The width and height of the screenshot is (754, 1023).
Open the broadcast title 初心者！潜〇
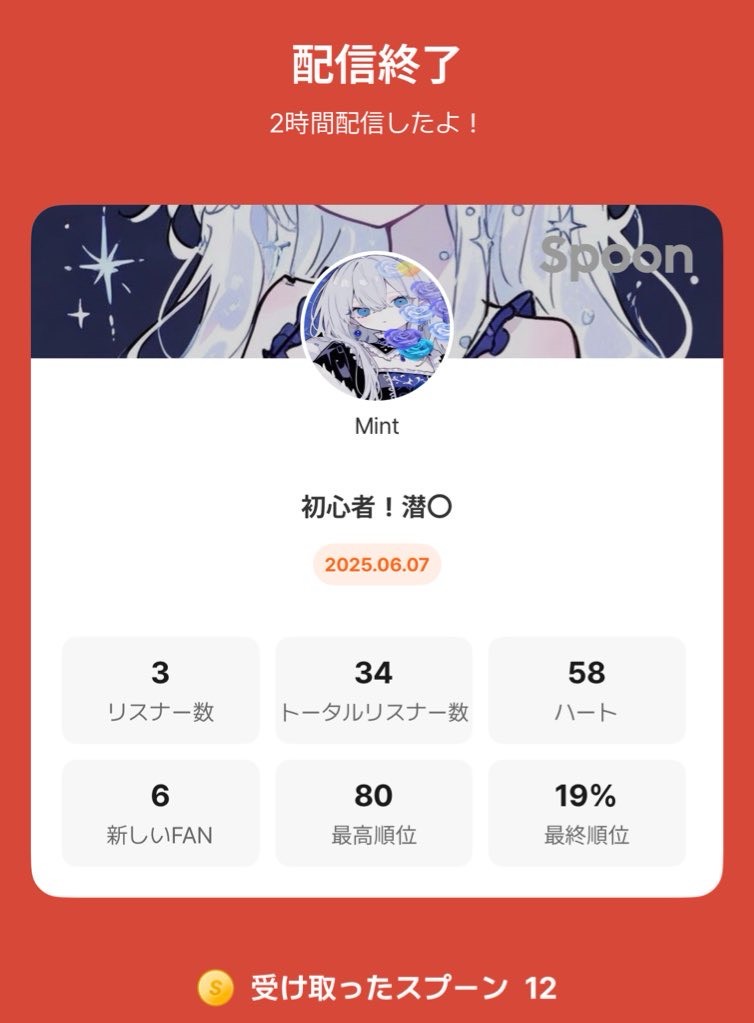pos(377,505)
